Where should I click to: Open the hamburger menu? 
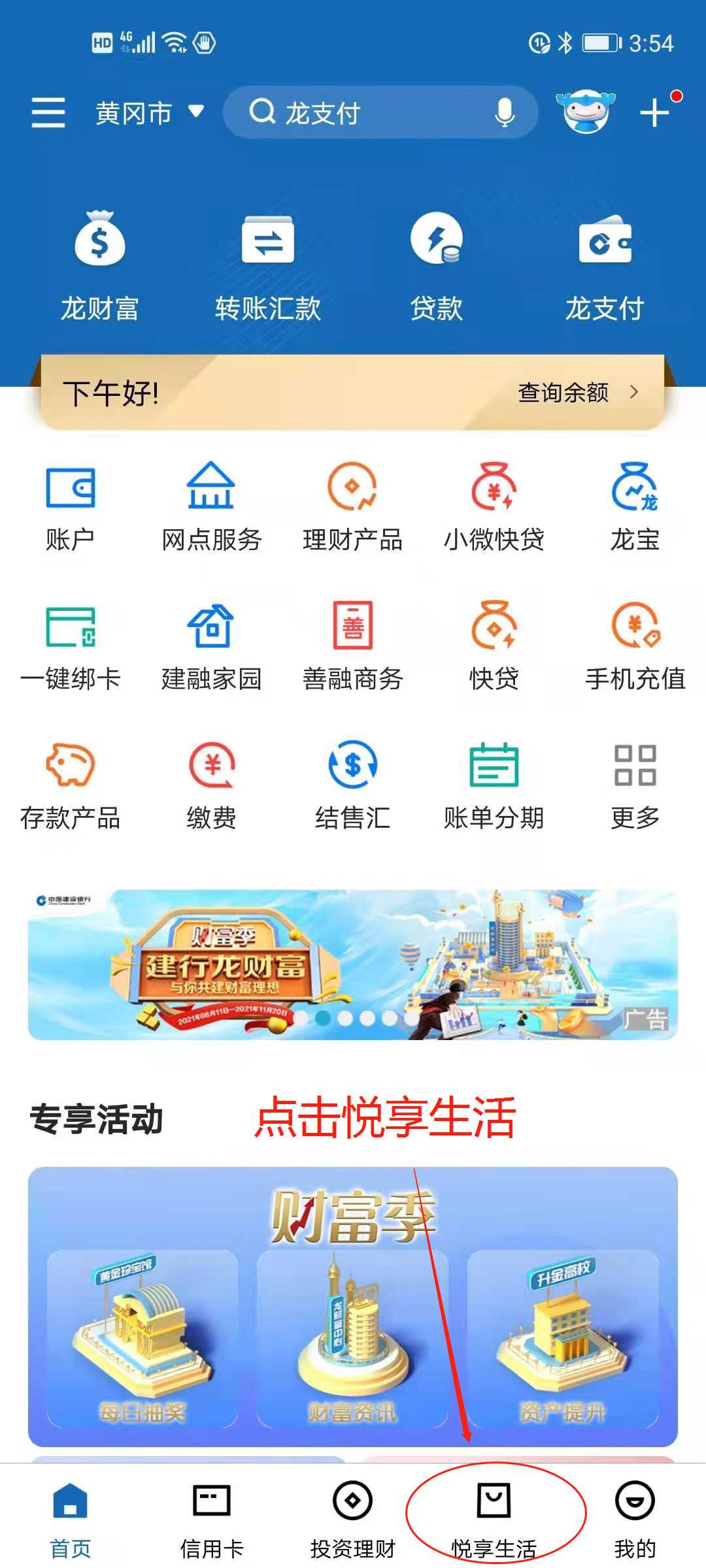(48, 112)
